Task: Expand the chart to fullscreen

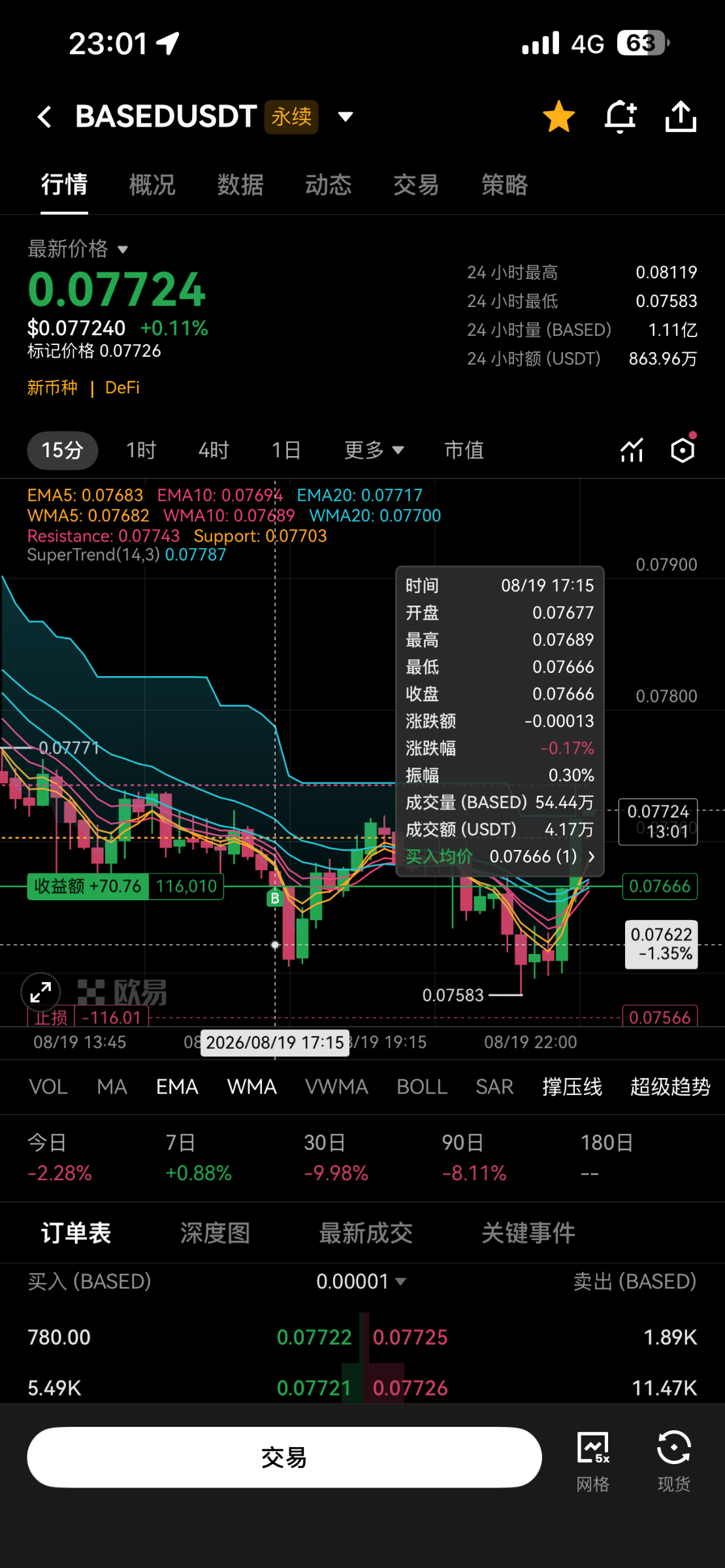Action: (x=40, y=992)
